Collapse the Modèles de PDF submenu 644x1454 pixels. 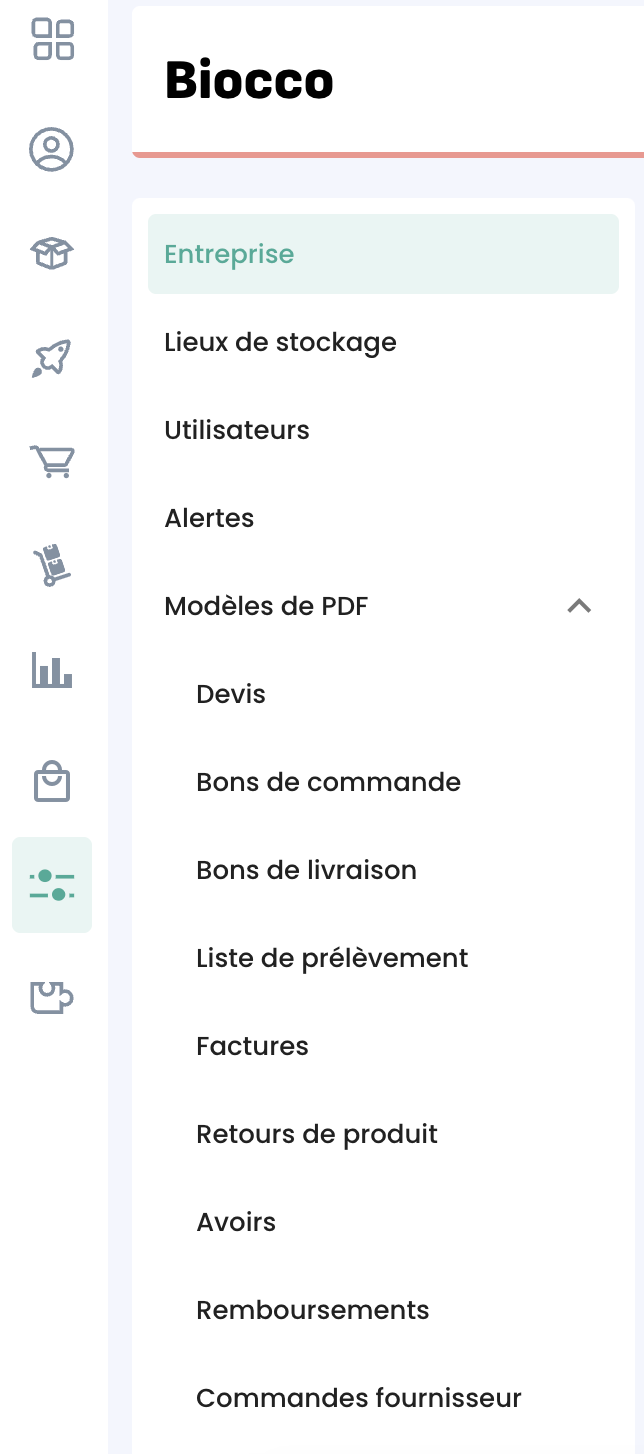579,606
